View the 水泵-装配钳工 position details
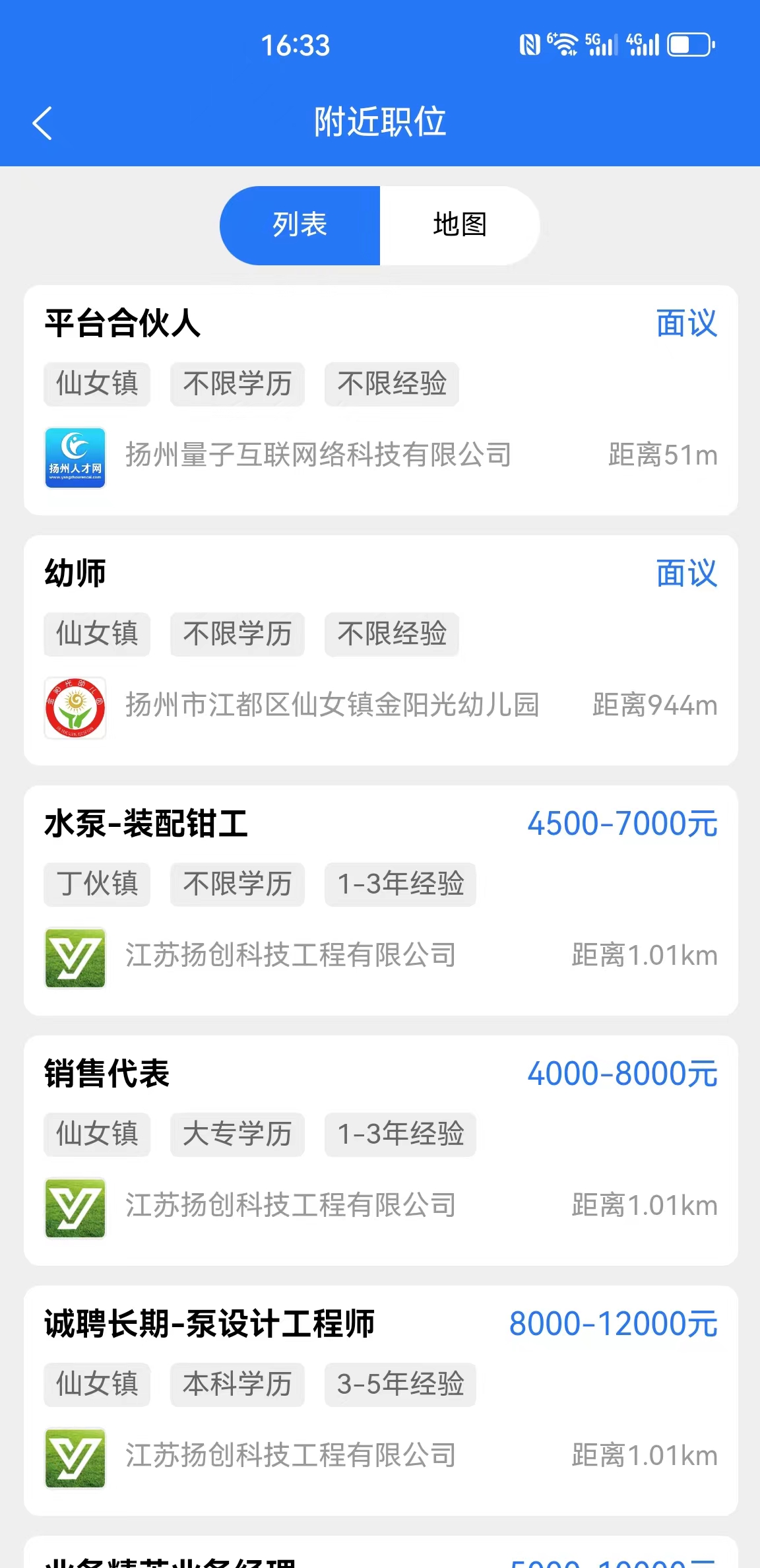Screen dimensions: 760x1568 (x=146, y=824)
